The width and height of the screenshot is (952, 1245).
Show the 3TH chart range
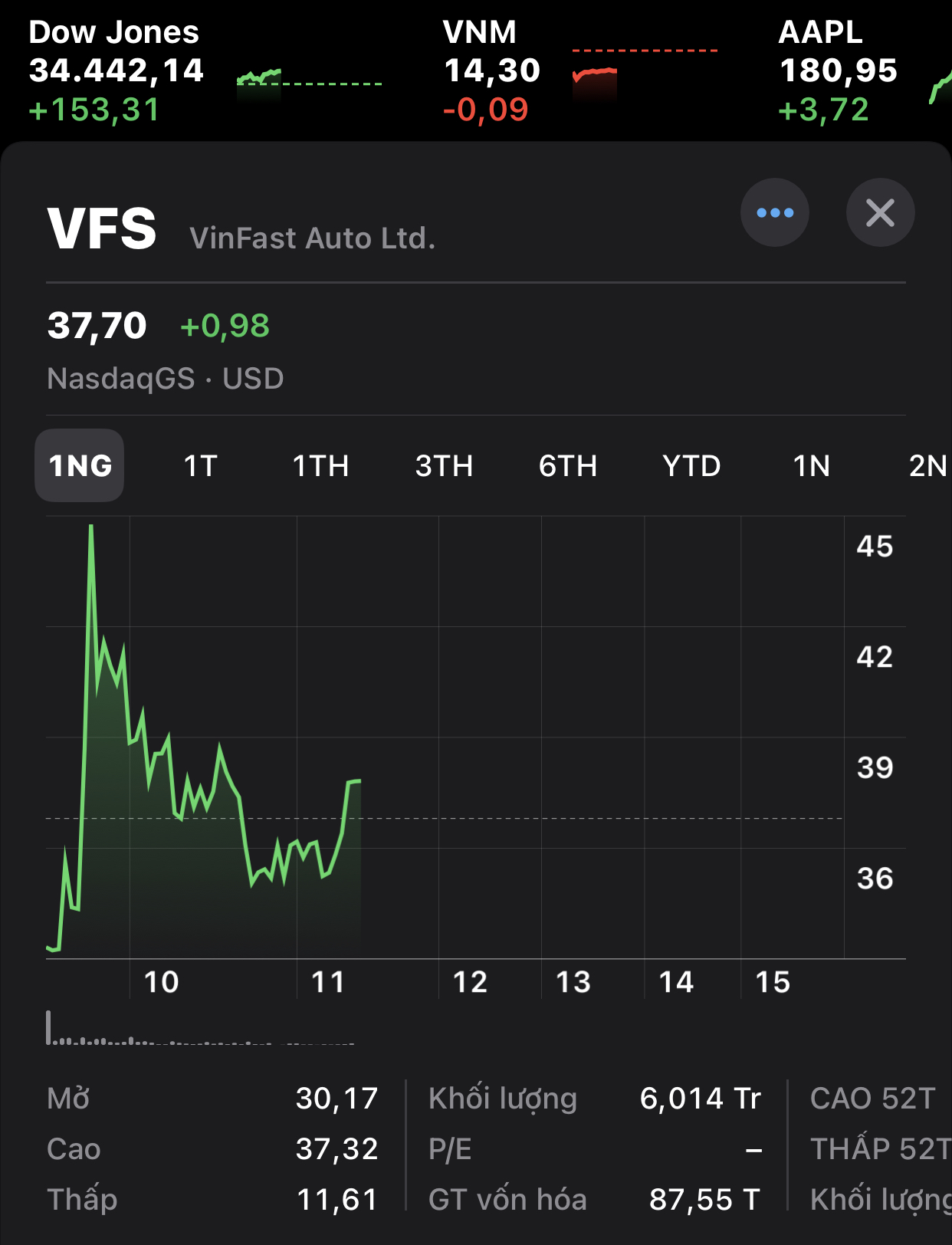point(444,465)
